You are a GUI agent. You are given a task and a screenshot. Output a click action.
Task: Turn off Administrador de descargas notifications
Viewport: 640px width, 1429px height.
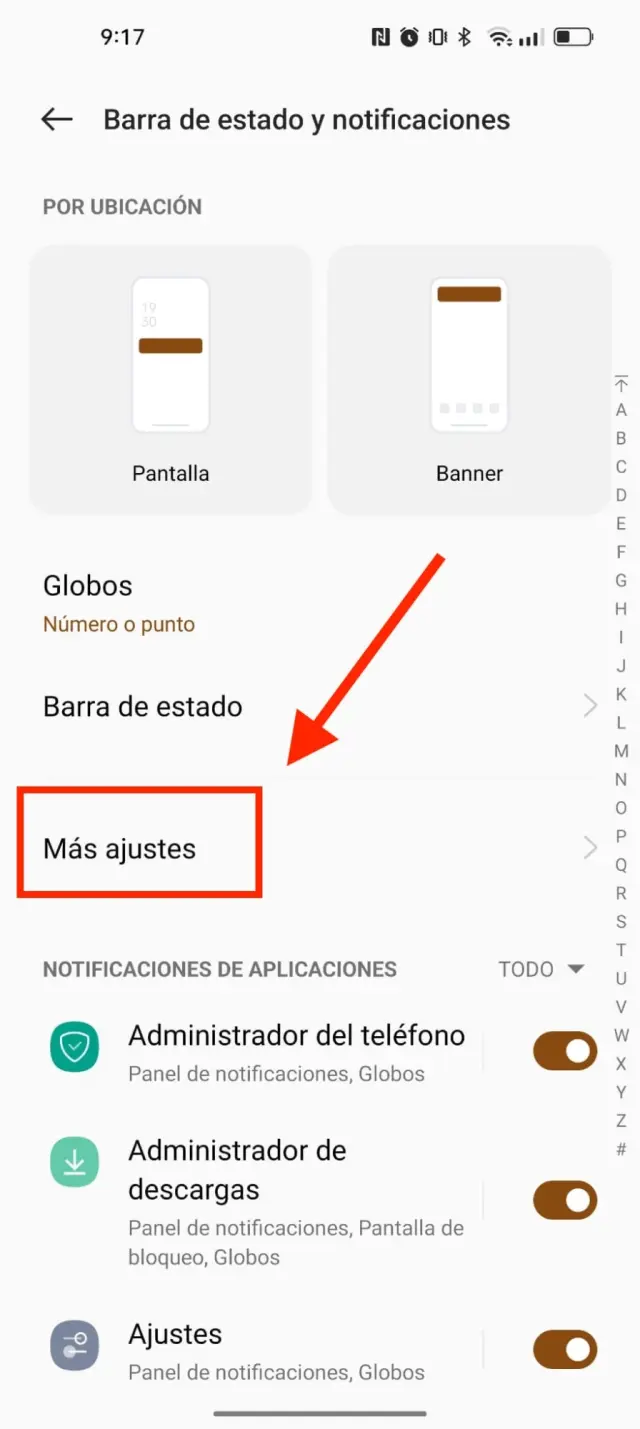click(565, 1200)
